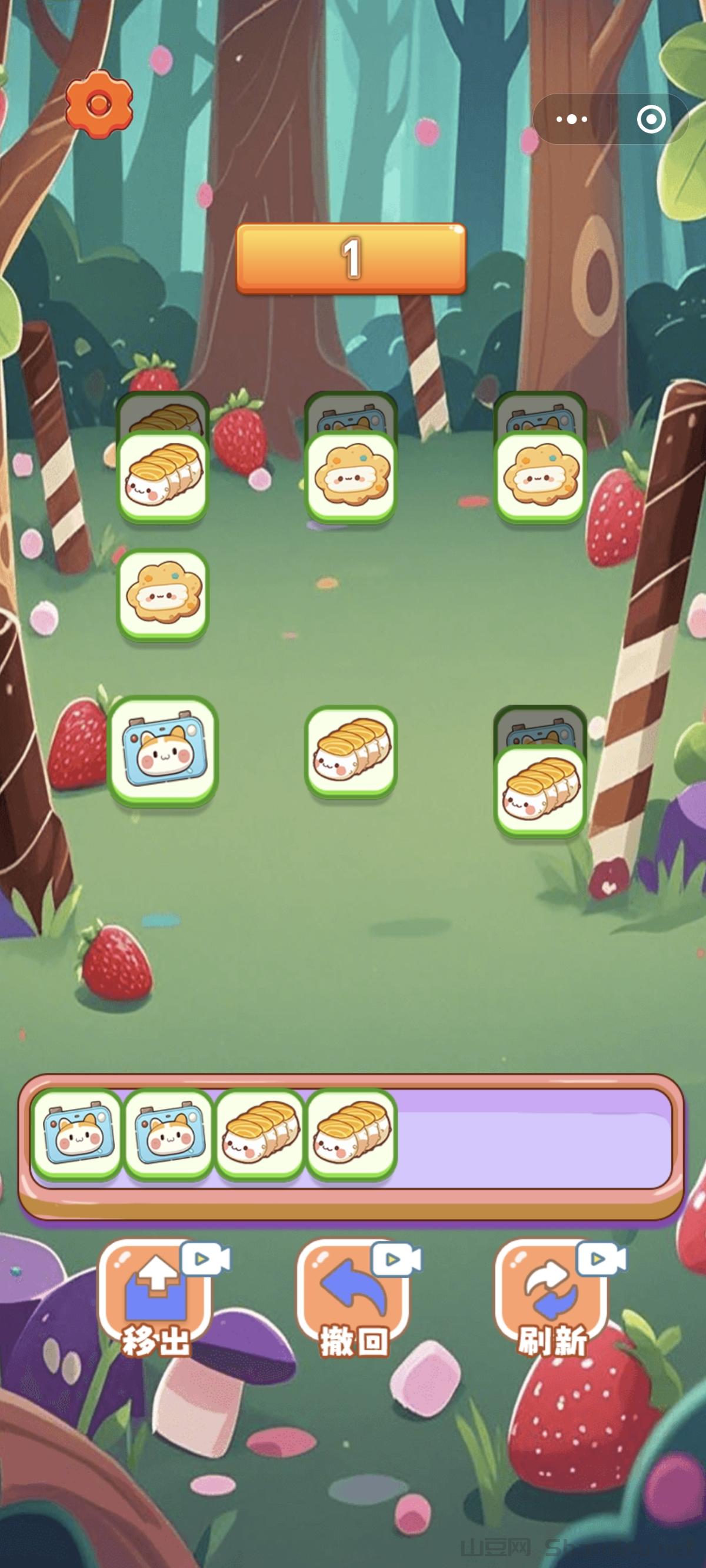This screenshot has width=706, height=1568.
Task: Tap the egg roll tile with nothing beneath
Action: 351,750
